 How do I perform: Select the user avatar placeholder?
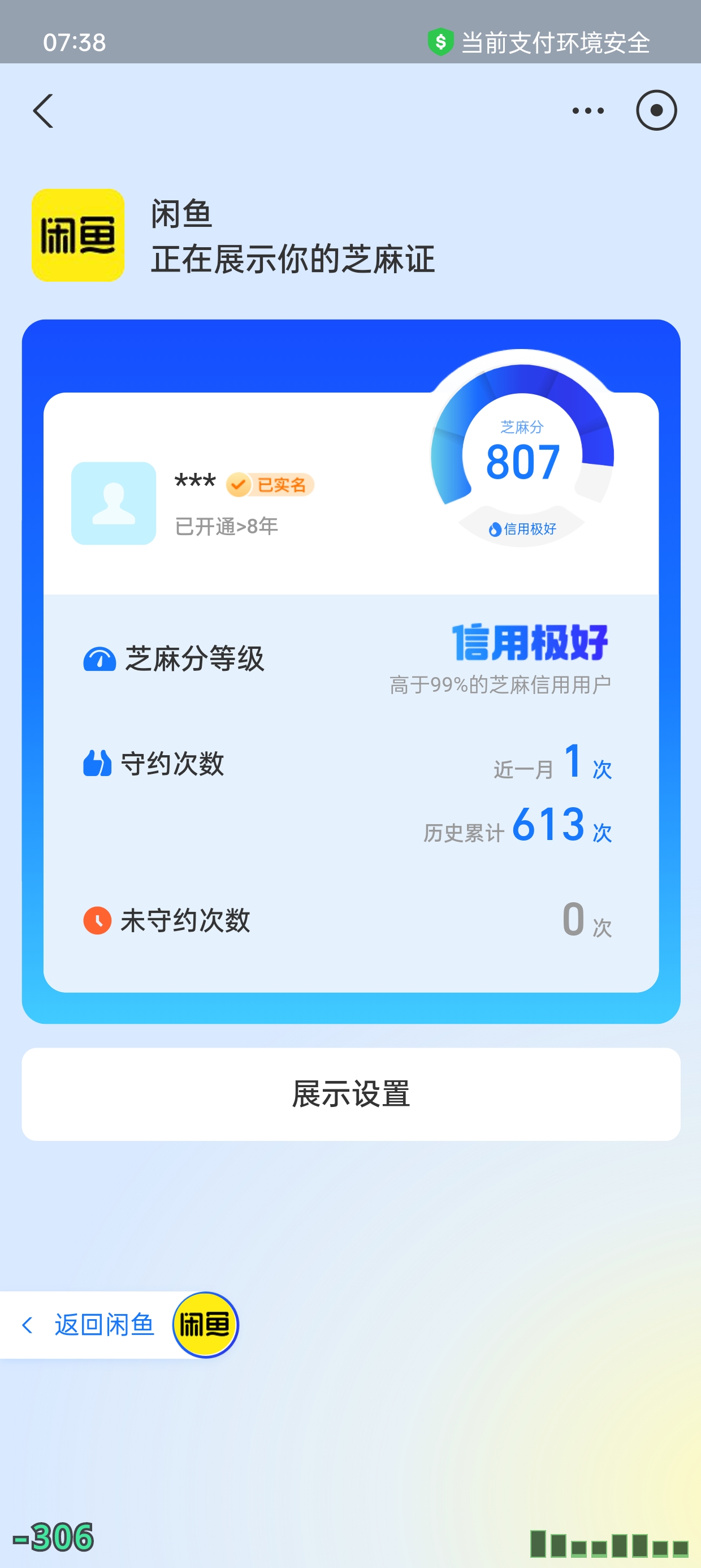pyautogui.click(x=114, y=502)
